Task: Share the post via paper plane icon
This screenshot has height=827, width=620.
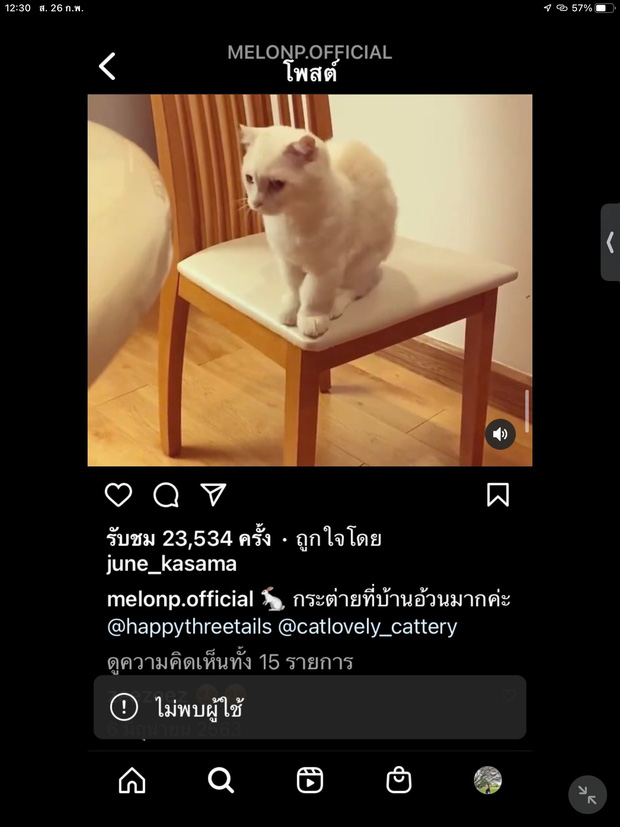Action: (x=213, y=495)
